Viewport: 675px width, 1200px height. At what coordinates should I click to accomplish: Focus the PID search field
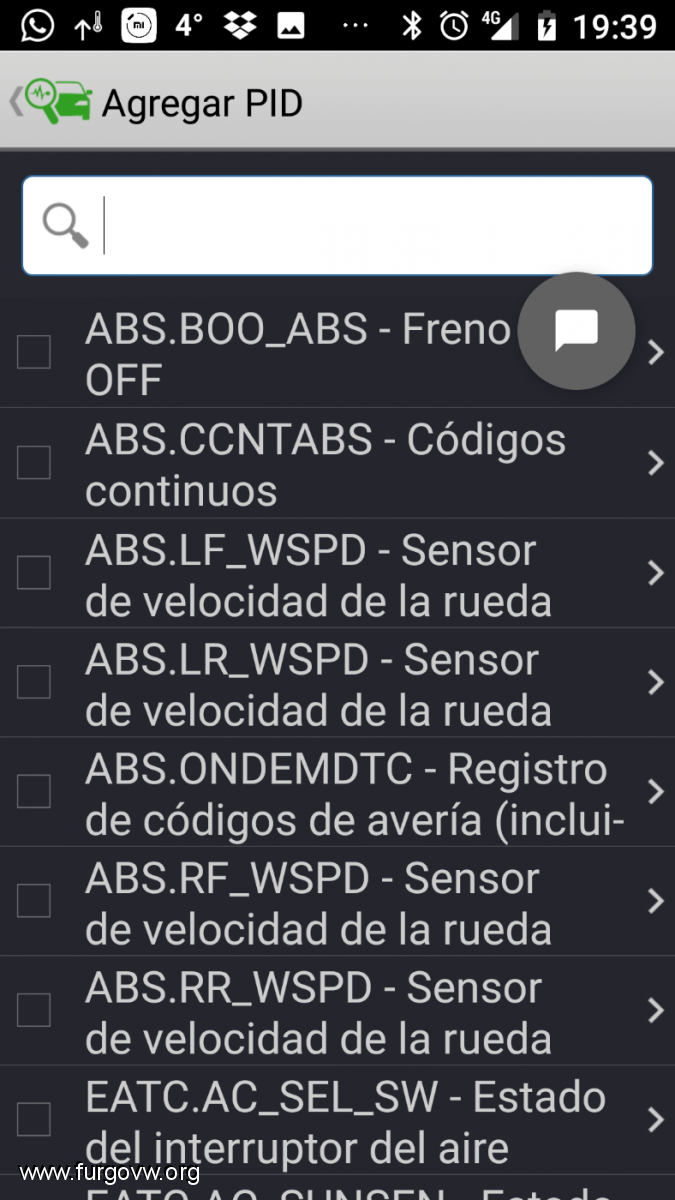coord(337,226)
